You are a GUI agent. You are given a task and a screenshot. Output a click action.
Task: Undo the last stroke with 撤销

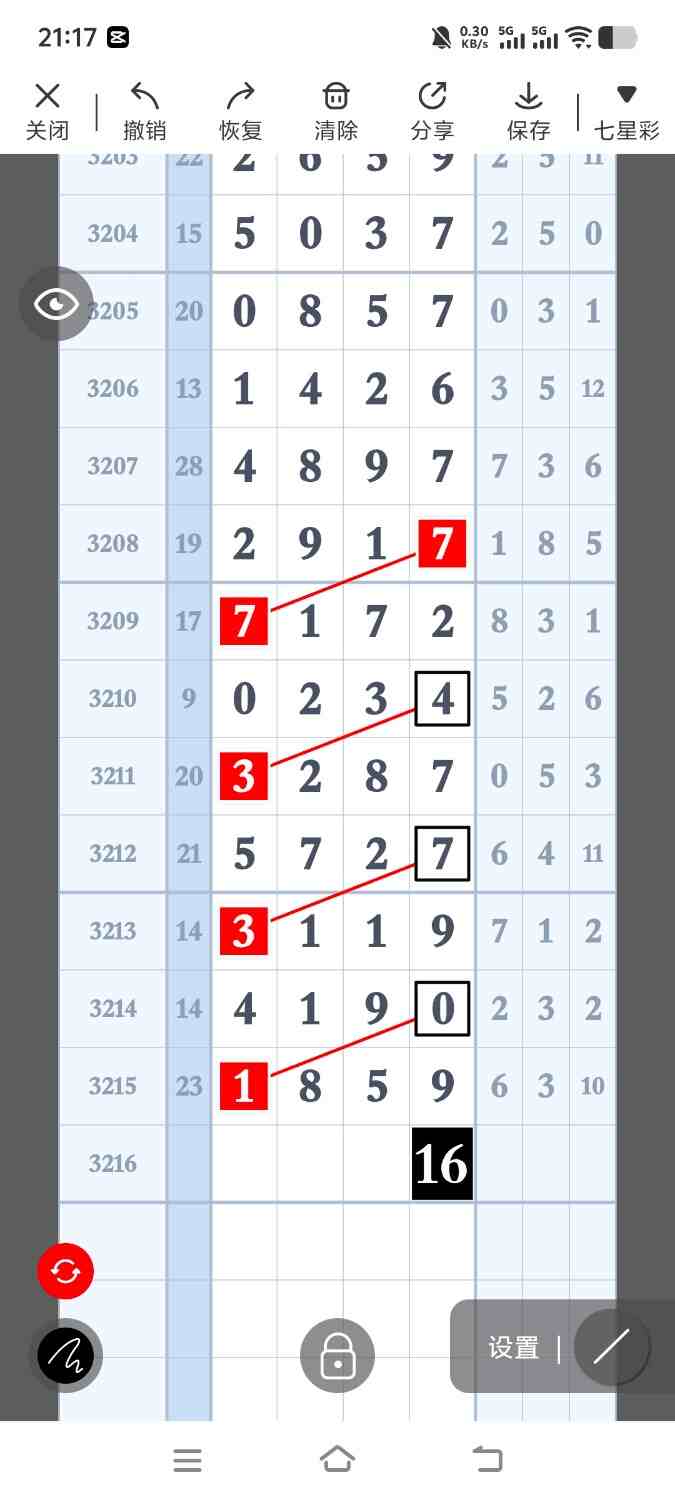point(144,111)
